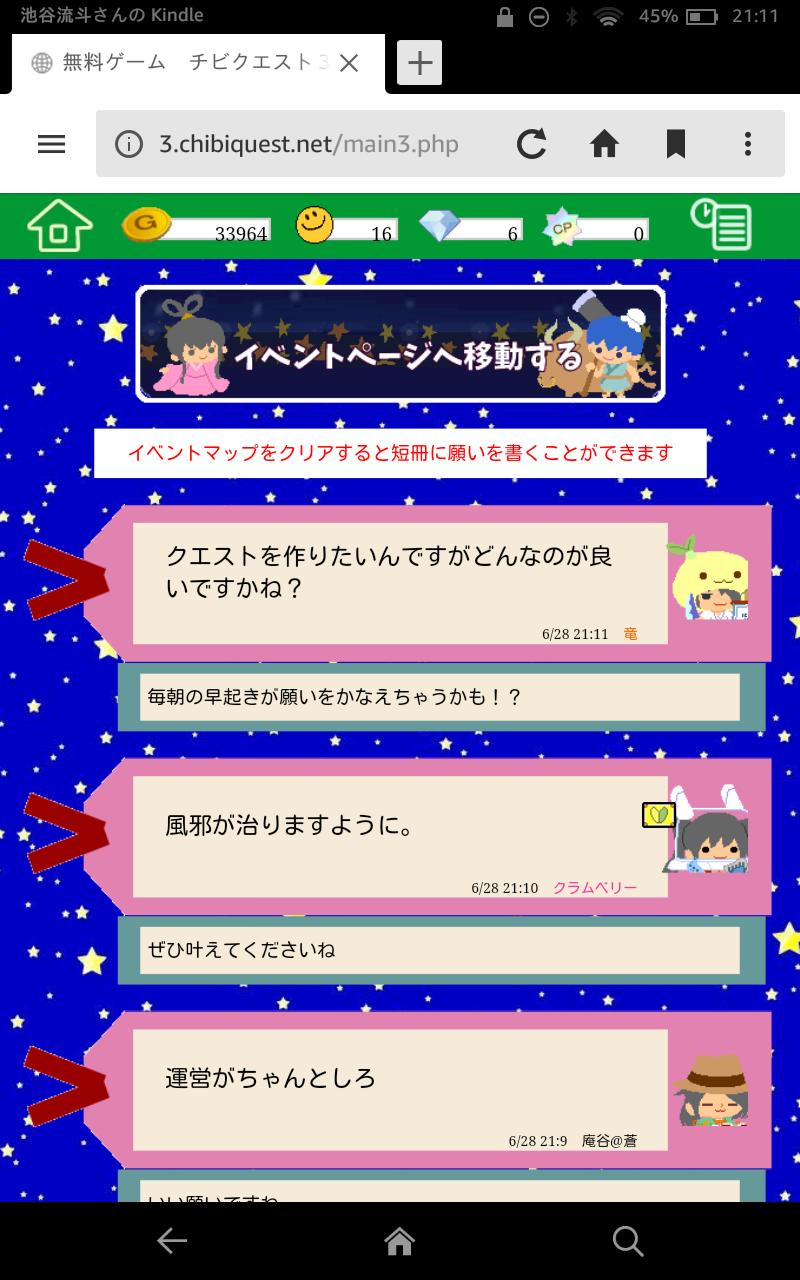Open the browser overflow menu
800x1280 pixels.
pyautogui.click(x=747, y=144)
